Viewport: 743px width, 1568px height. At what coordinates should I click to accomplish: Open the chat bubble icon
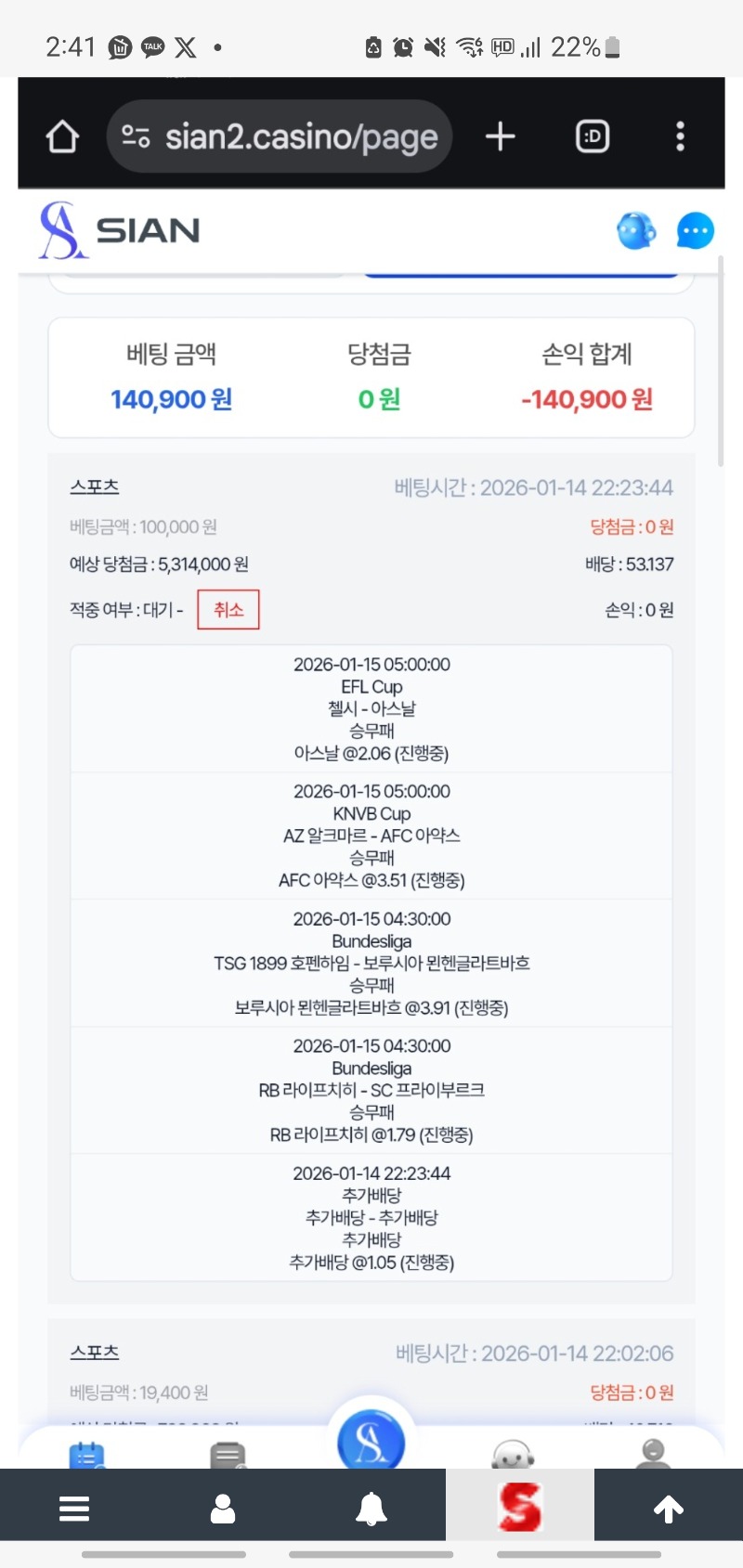click(695, 230)
